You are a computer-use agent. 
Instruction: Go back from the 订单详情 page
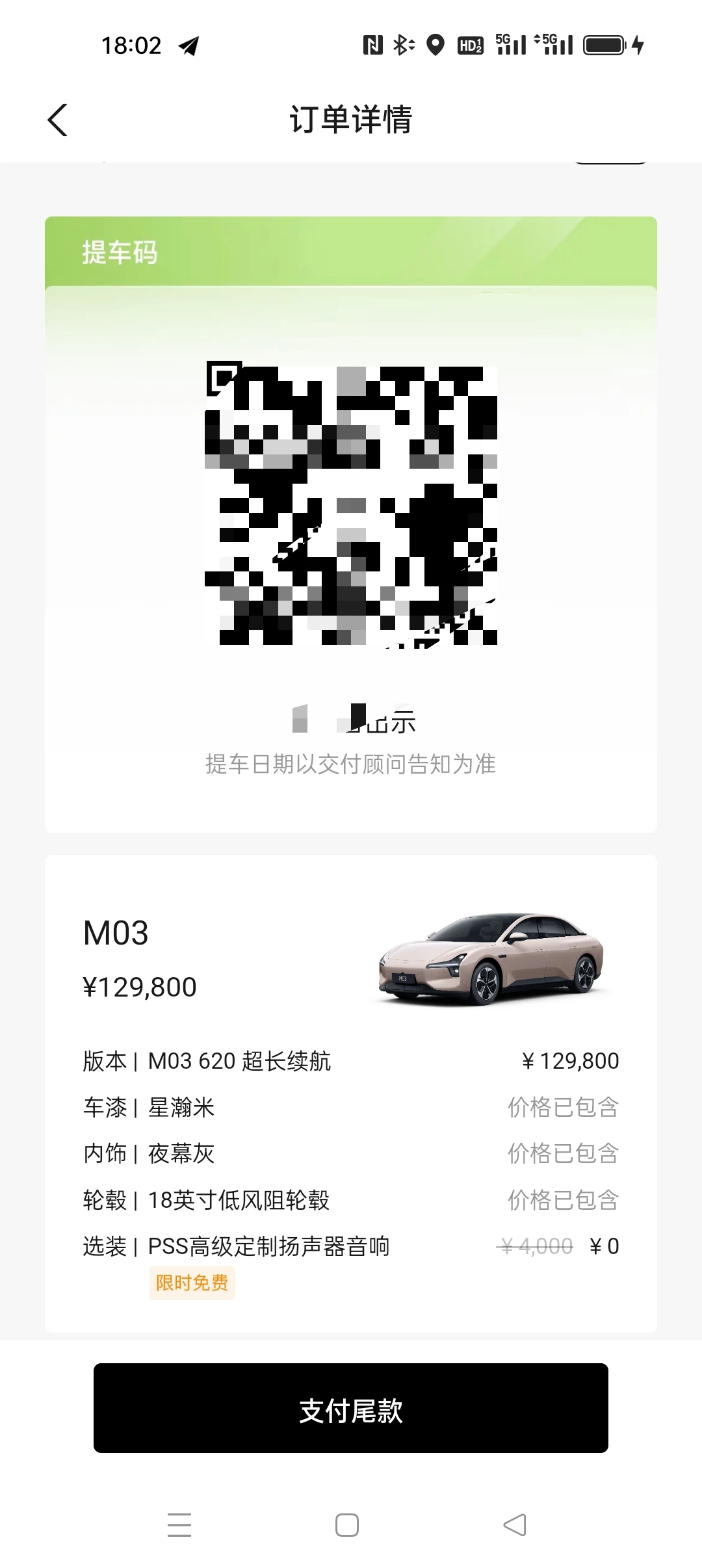[57, 120]
